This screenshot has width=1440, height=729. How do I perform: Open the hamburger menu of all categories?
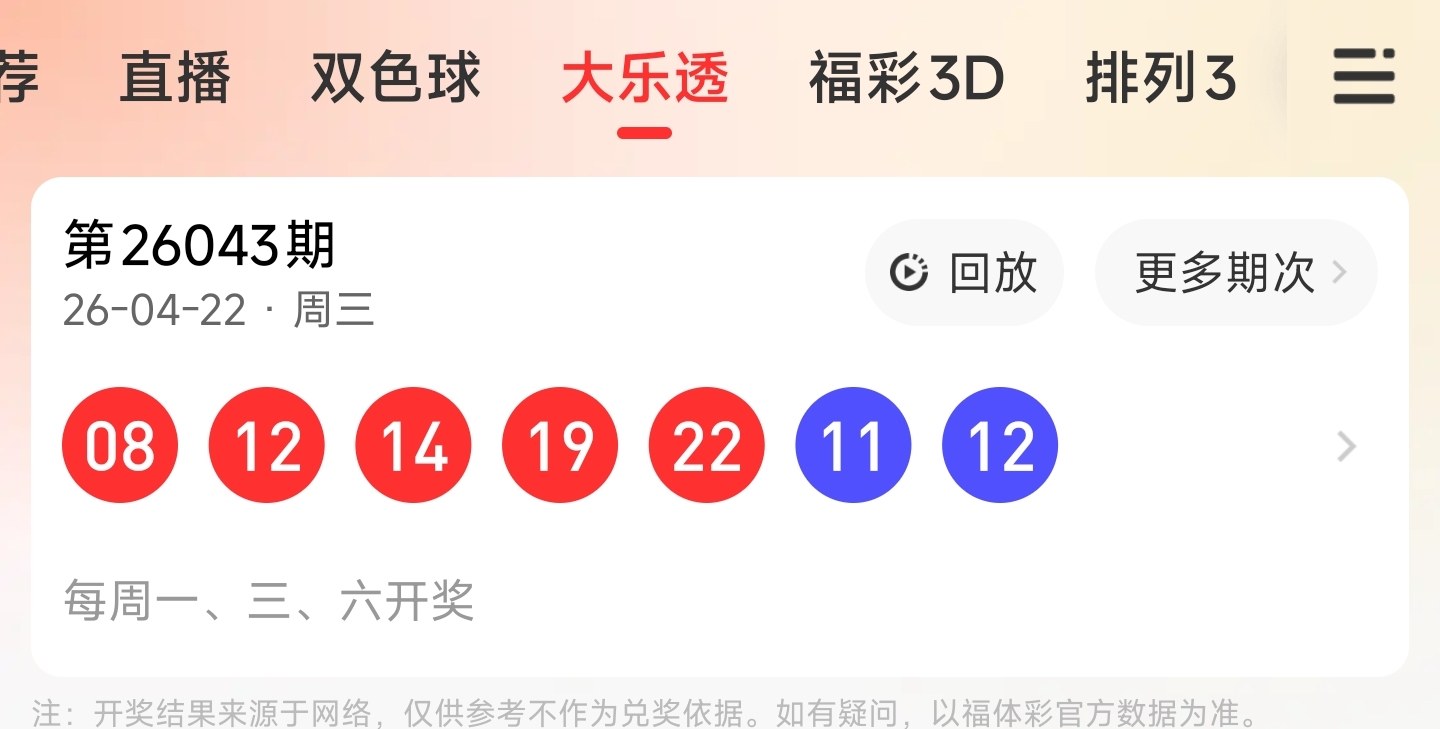pos(1363,76)
